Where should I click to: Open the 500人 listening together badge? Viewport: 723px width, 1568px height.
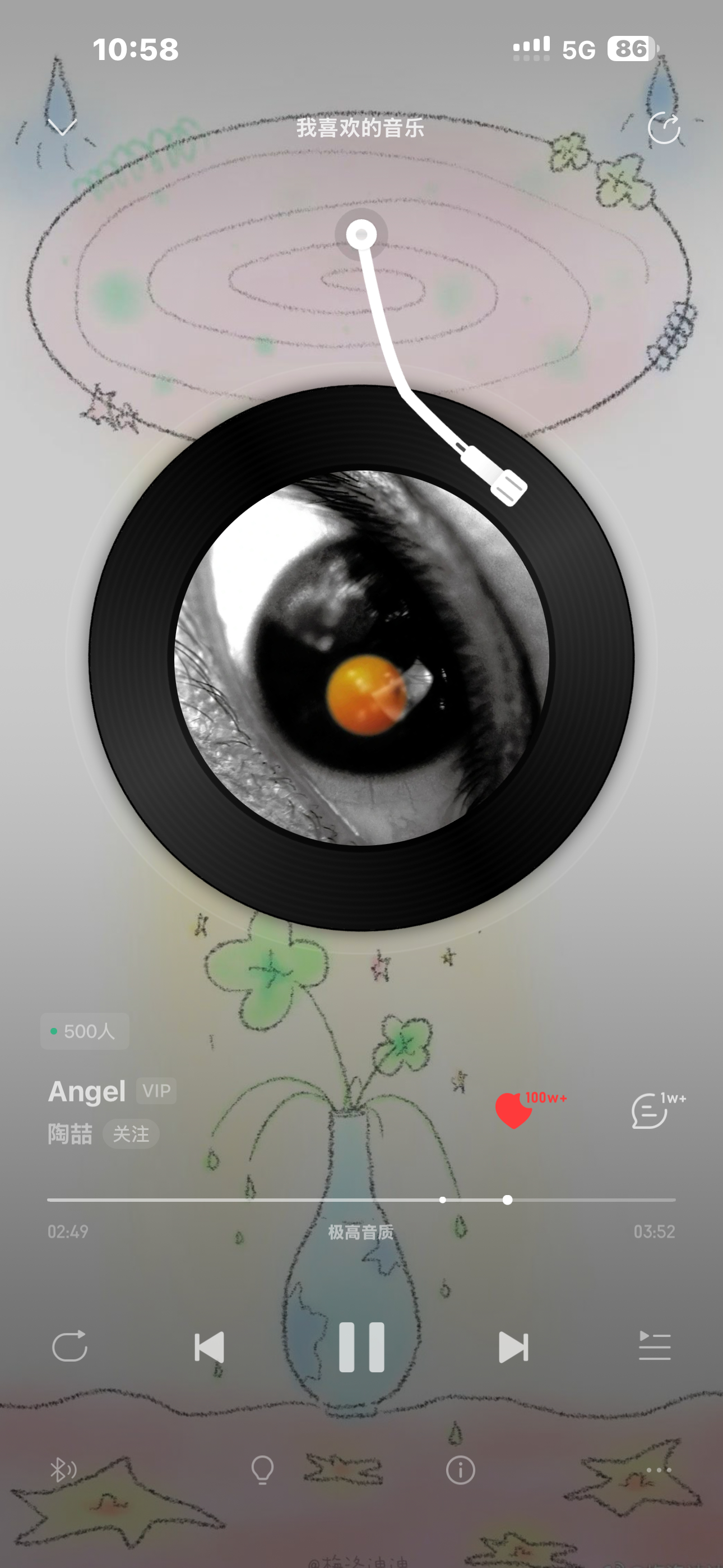85,1031
